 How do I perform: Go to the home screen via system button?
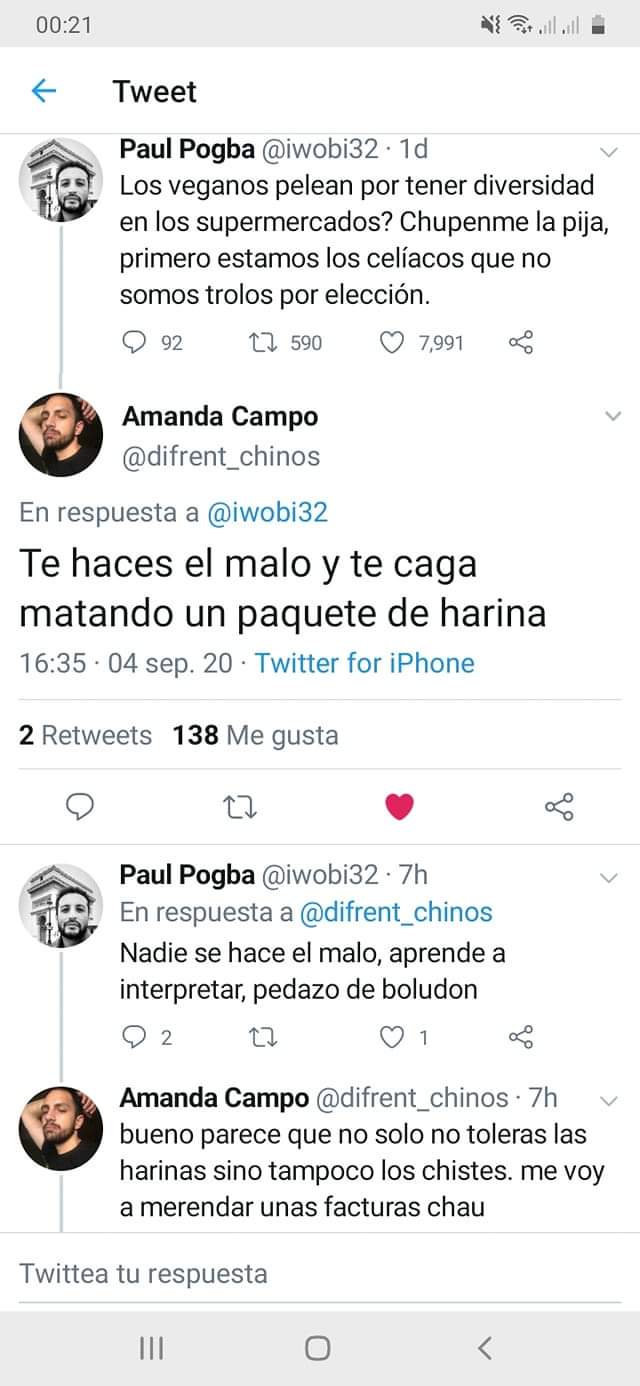pyautogui.click(x=318, y=1348)
